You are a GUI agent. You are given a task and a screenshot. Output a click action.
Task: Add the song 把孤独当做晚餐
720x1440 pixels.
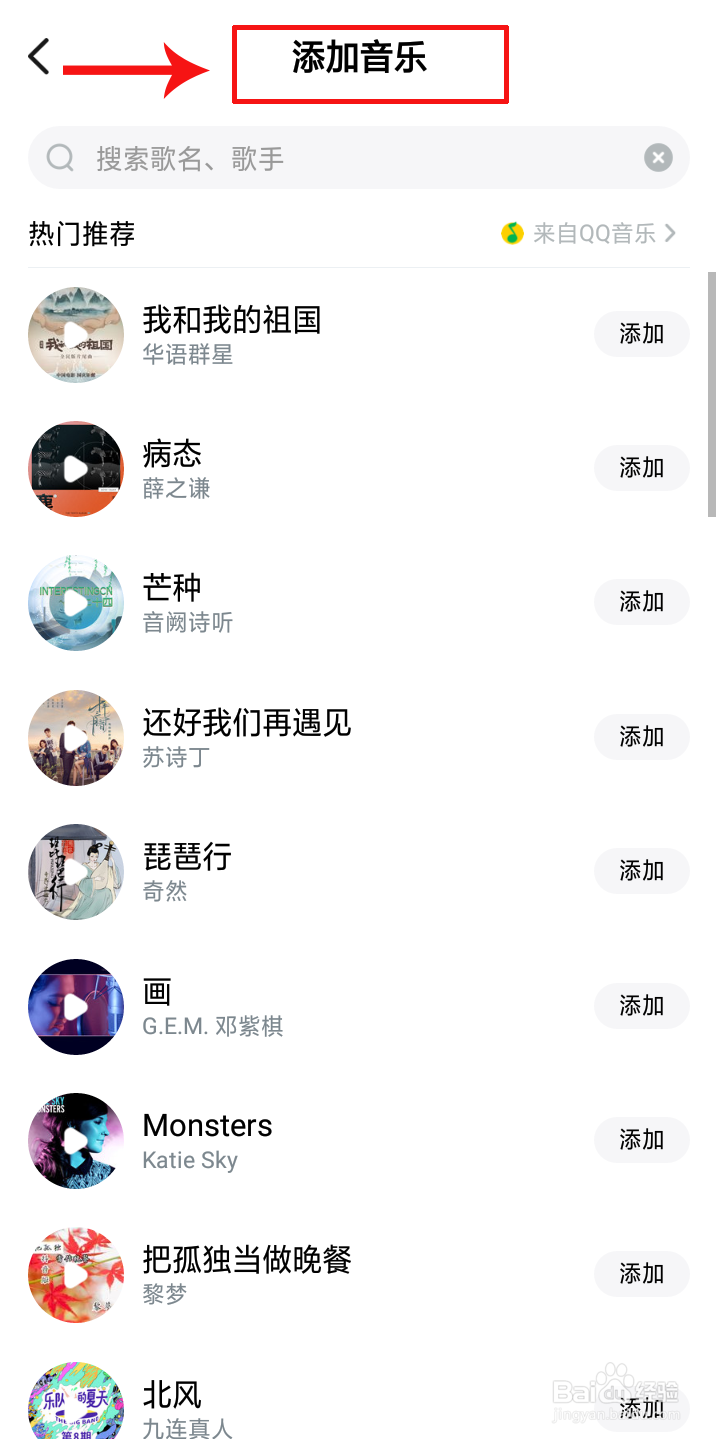pos(641,1274)
